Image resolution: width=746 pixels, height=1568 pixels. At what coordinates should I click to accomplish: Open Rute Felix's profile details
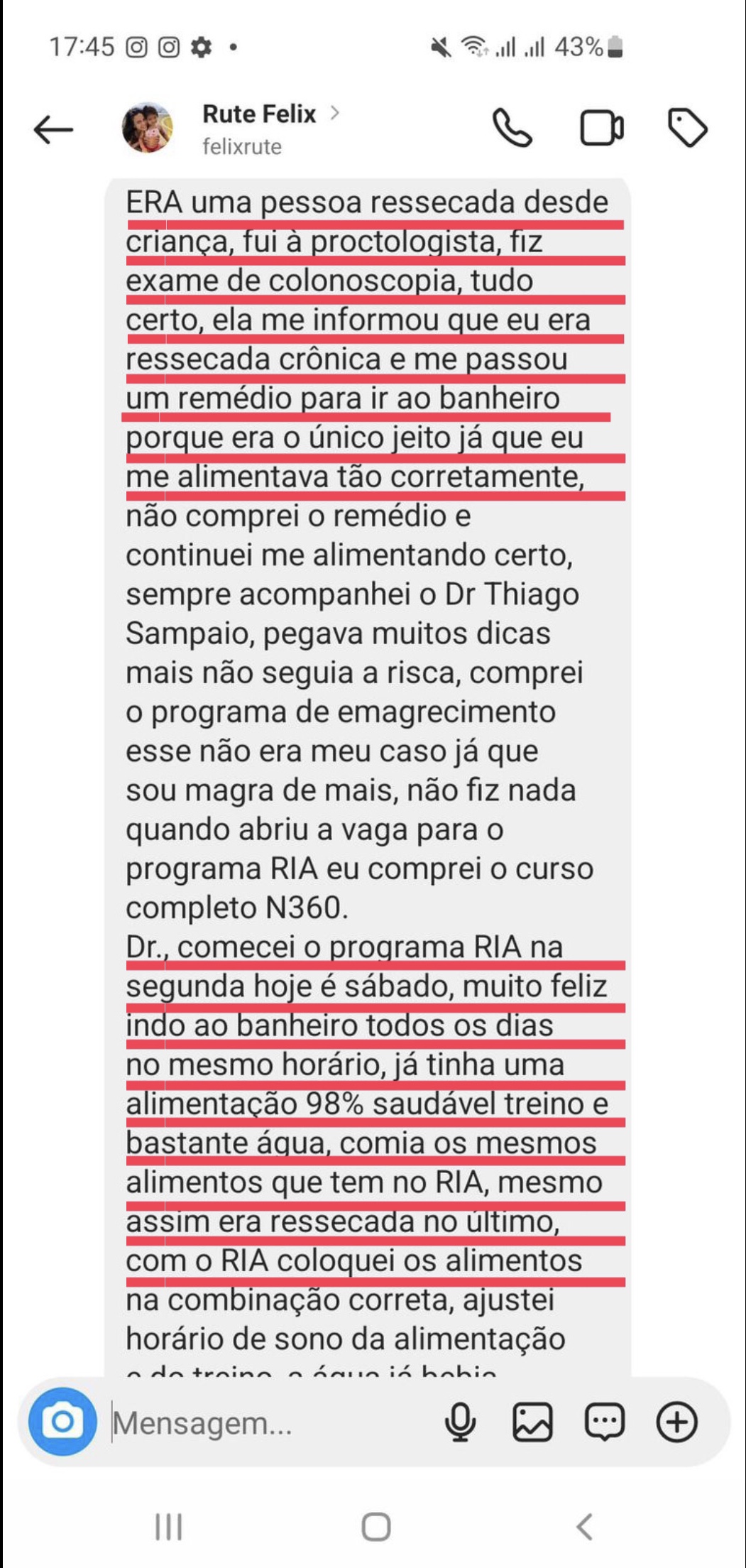(x=271, y=129)
